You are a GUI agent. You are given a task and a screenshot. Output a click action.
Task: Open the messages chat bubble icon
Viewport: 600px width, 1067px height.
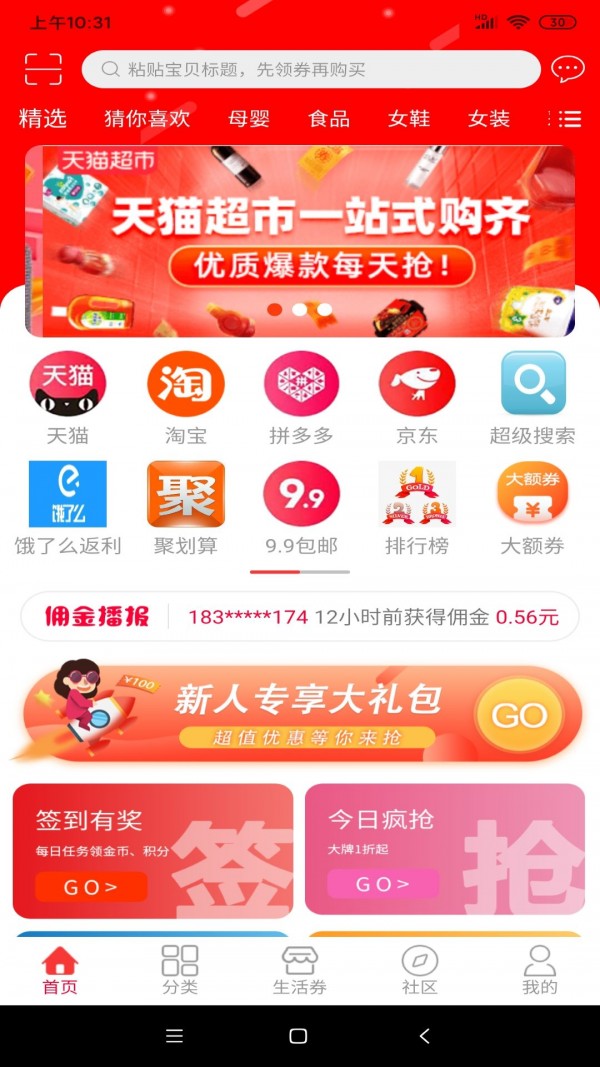568,69
